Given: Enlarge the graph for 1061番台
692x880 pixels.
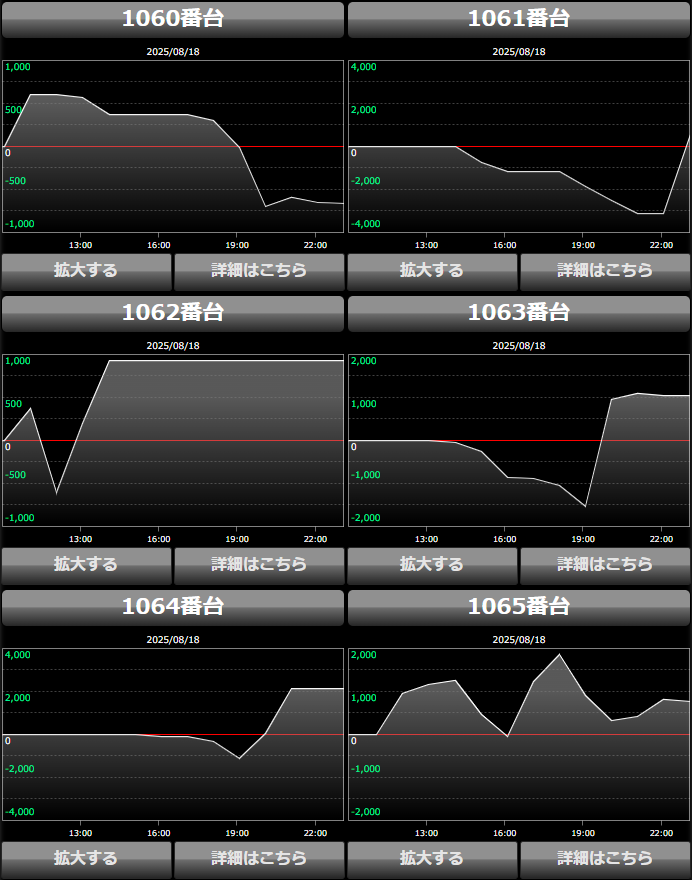Looking at the screenshot, I should 432,270.
